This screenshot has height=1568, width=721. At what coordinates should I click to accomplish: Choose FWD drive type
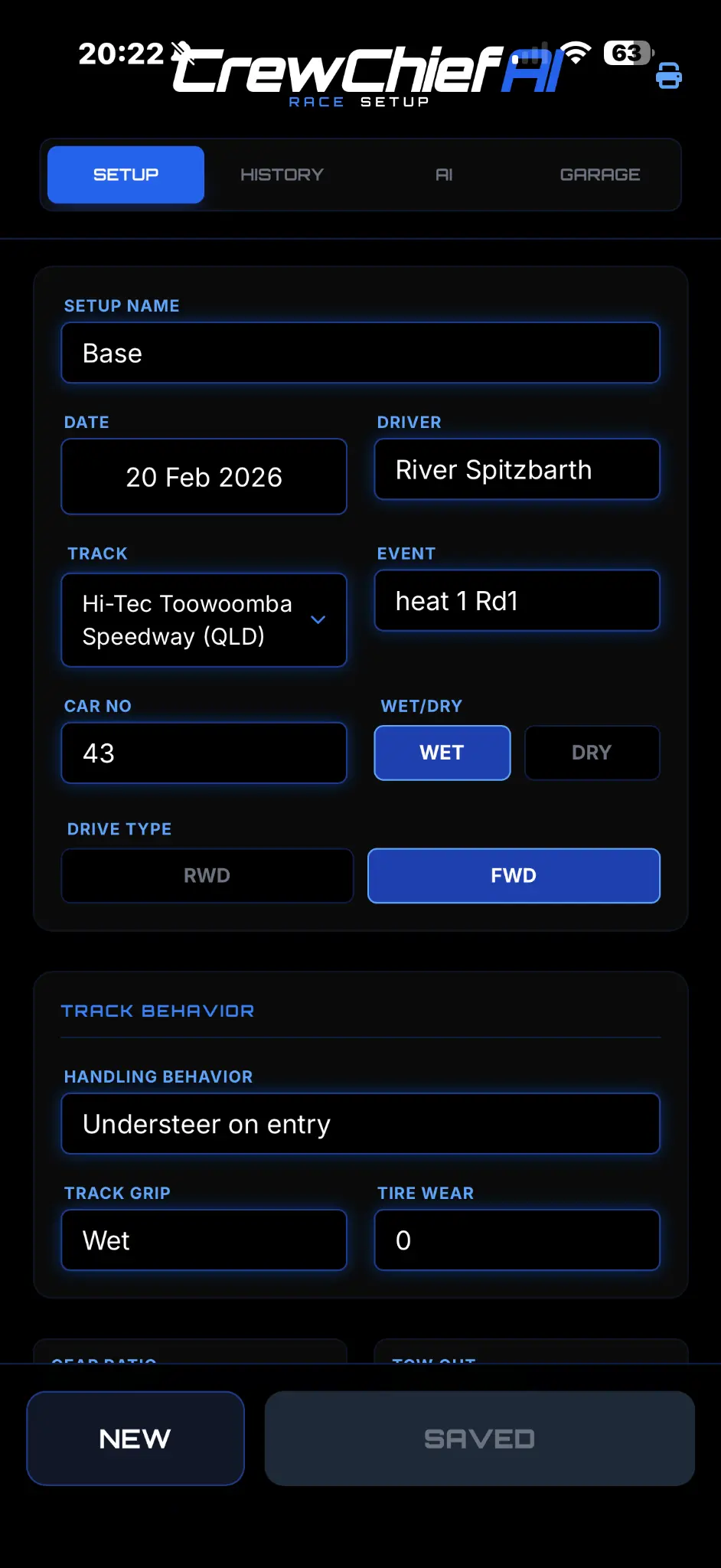(x=514, y=876)
